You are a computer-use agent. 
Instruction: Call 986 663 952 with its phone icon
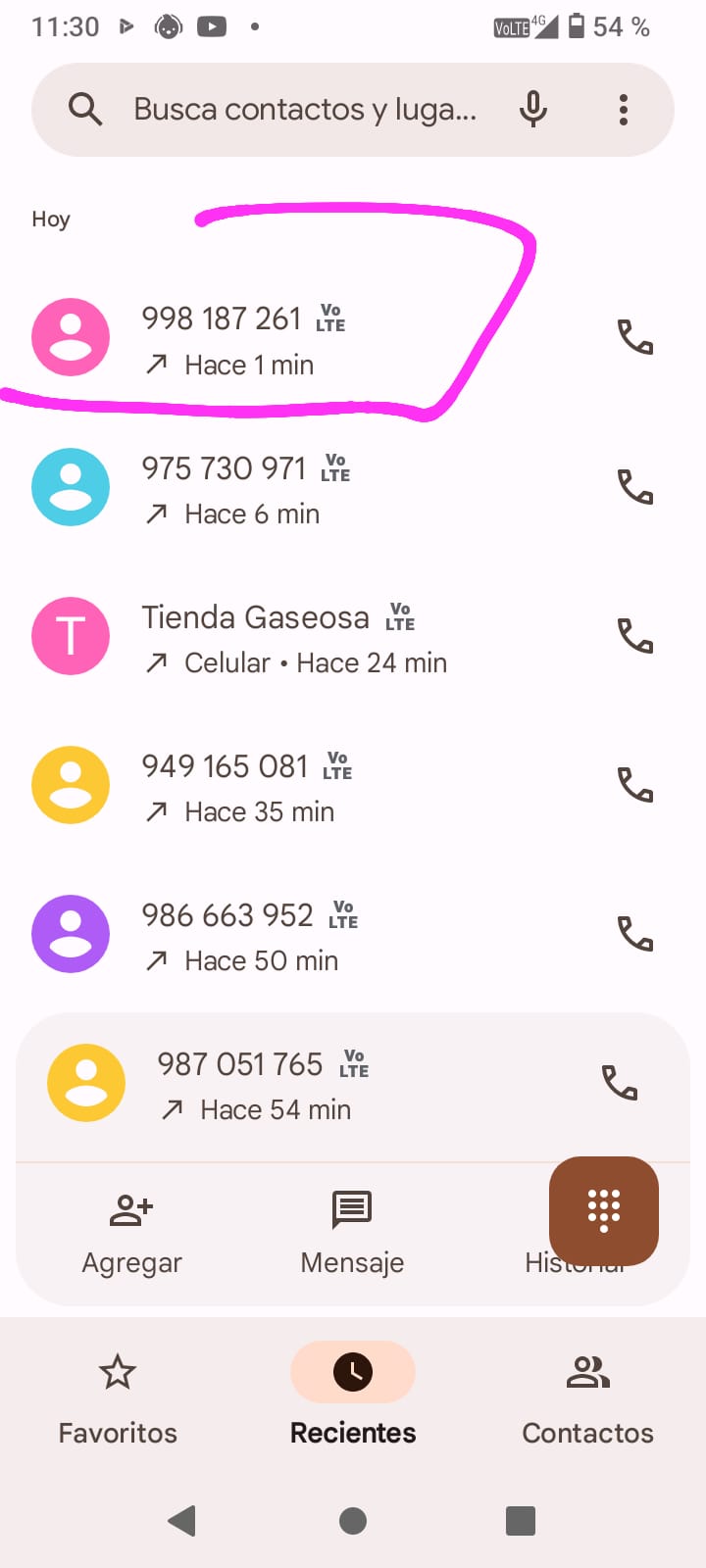point(634,934)
